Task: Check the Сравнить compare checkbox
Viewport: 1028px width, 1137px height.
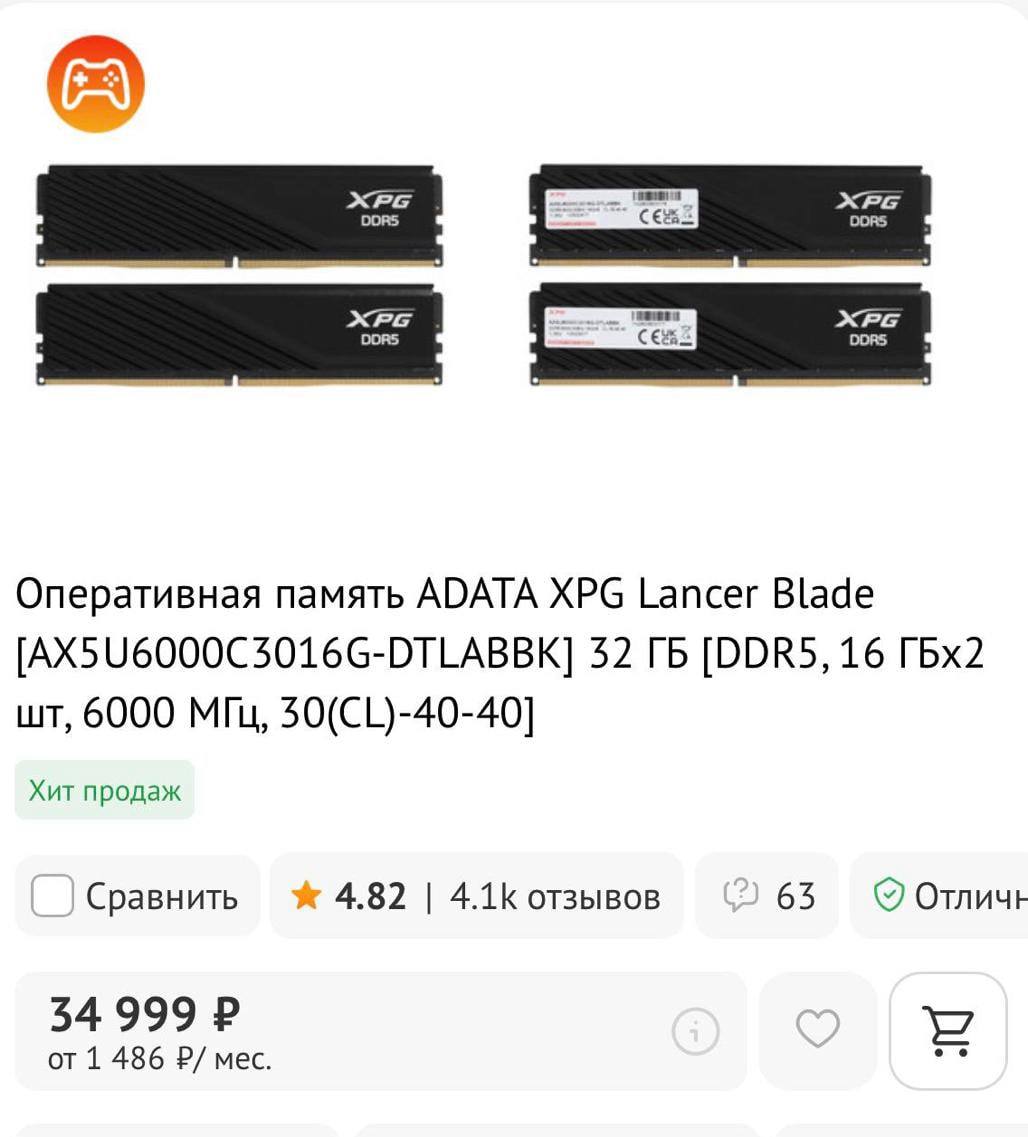Action: 52,896
